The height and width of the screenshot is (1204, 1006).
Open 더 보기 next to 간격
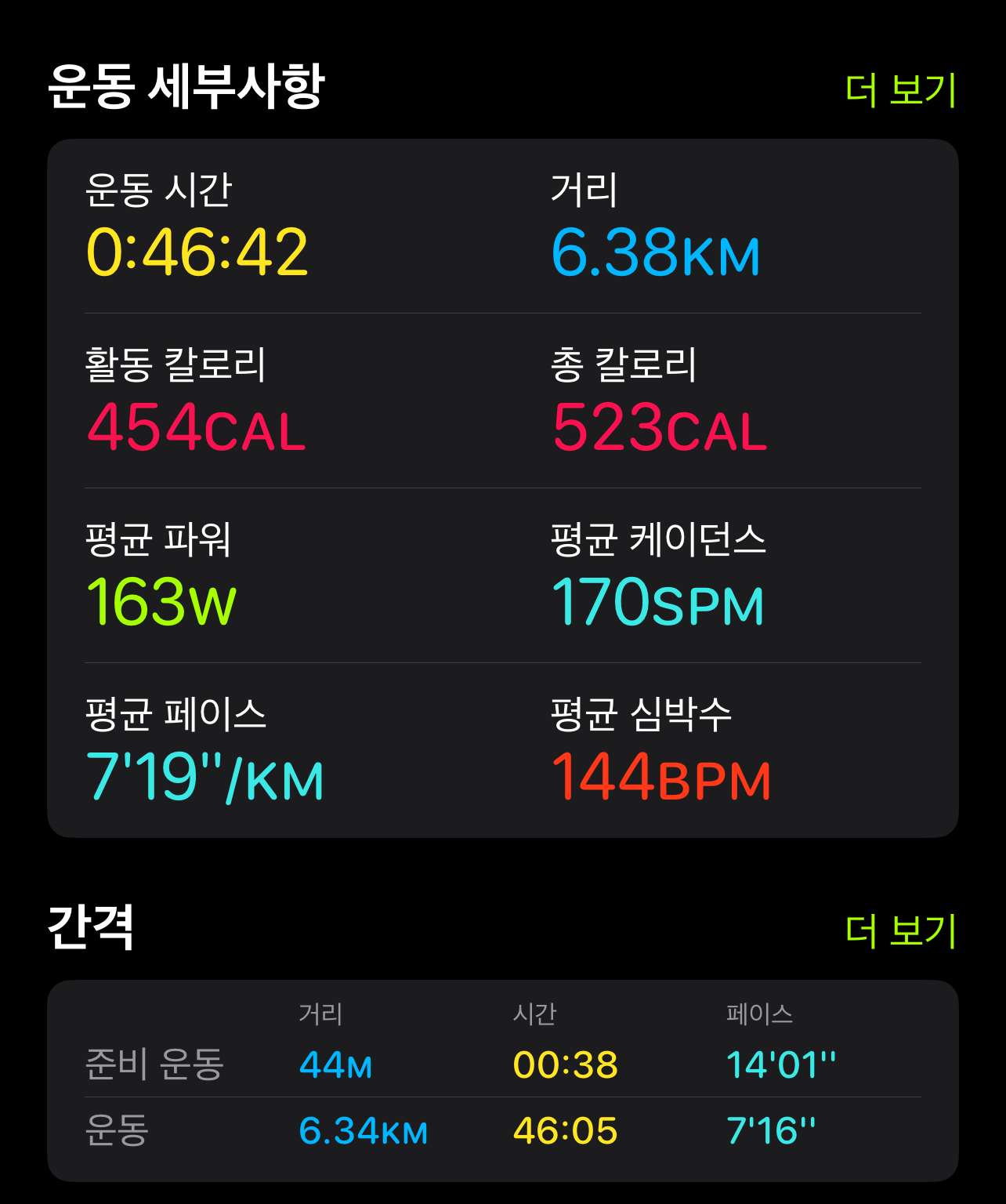click(901, 930)
